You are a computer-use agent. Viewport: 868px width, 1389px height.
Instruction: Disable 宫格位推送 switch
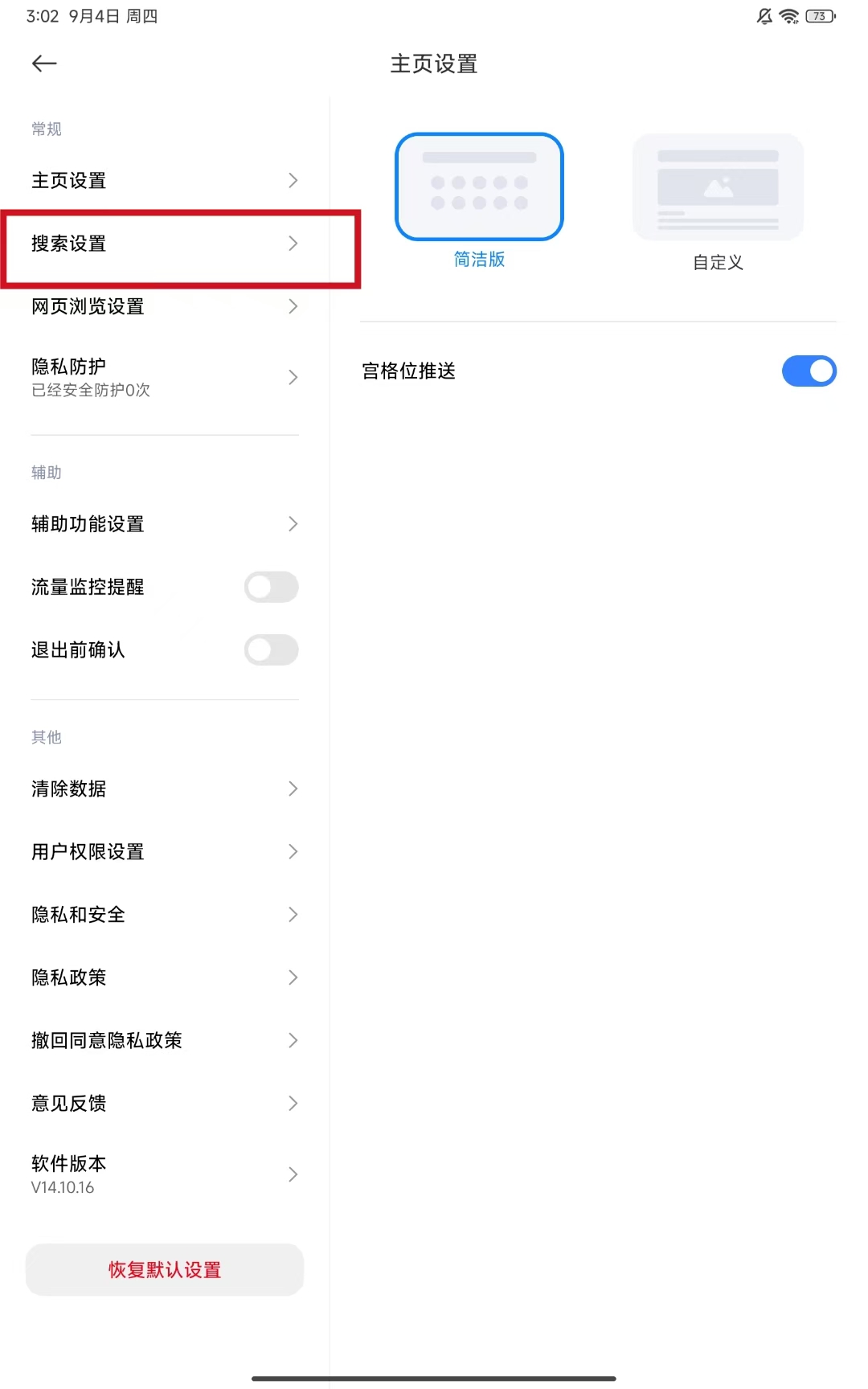coord(809,371)
